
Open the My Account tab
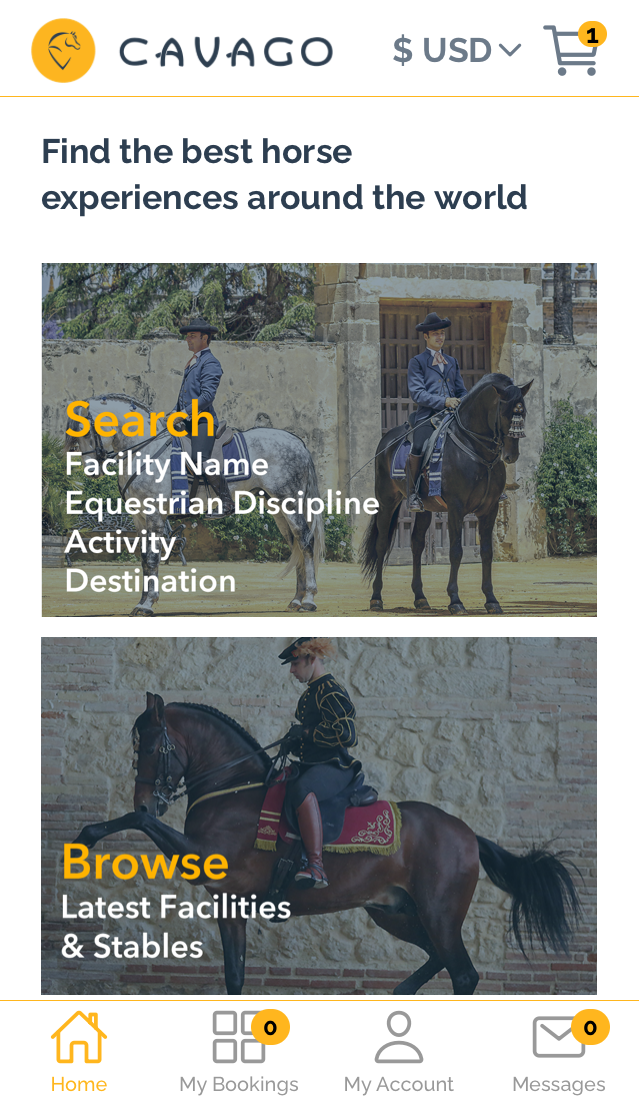point(399,1052)
